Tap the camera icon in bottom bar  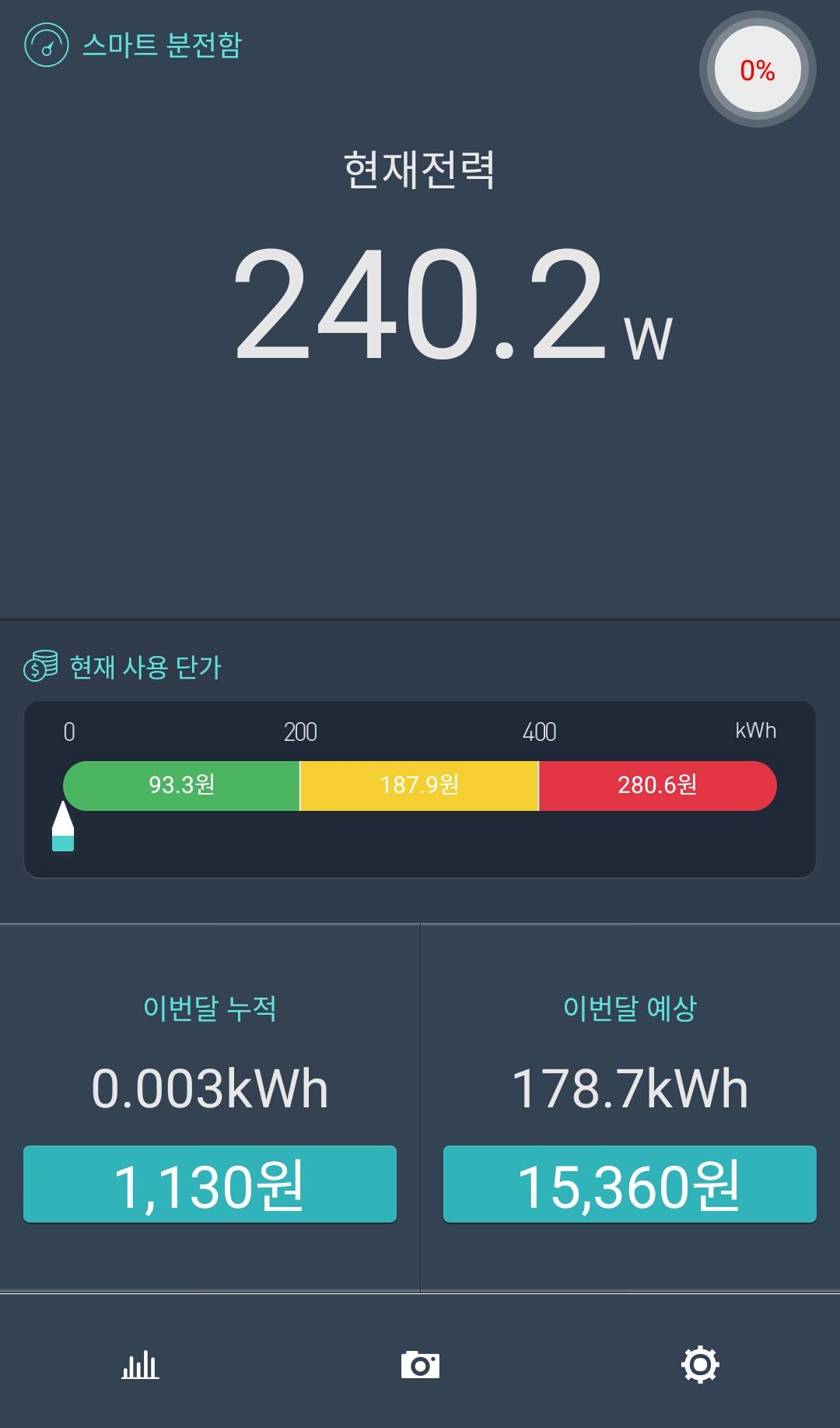420,1365
